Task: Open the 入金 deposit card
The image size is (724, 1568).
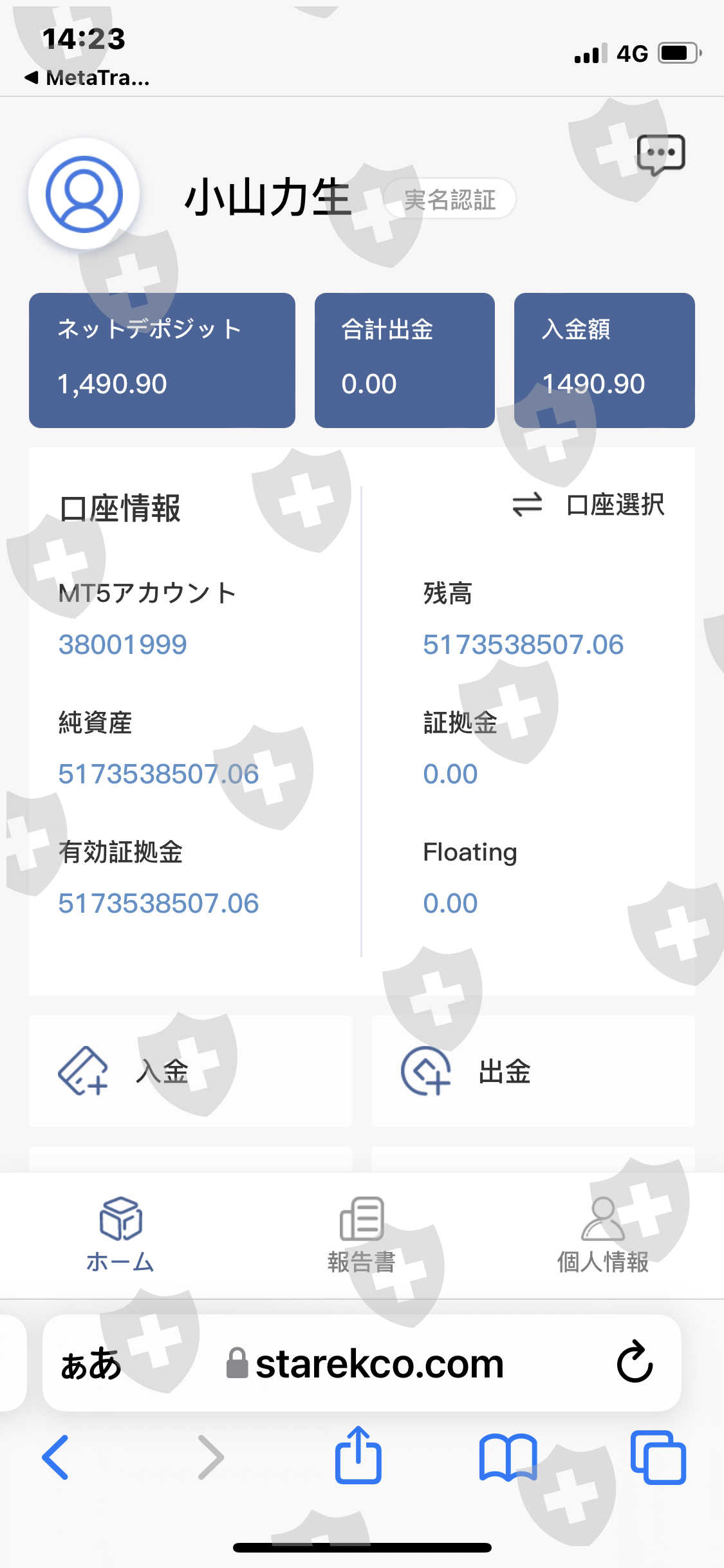Action: click(190, 1071)
